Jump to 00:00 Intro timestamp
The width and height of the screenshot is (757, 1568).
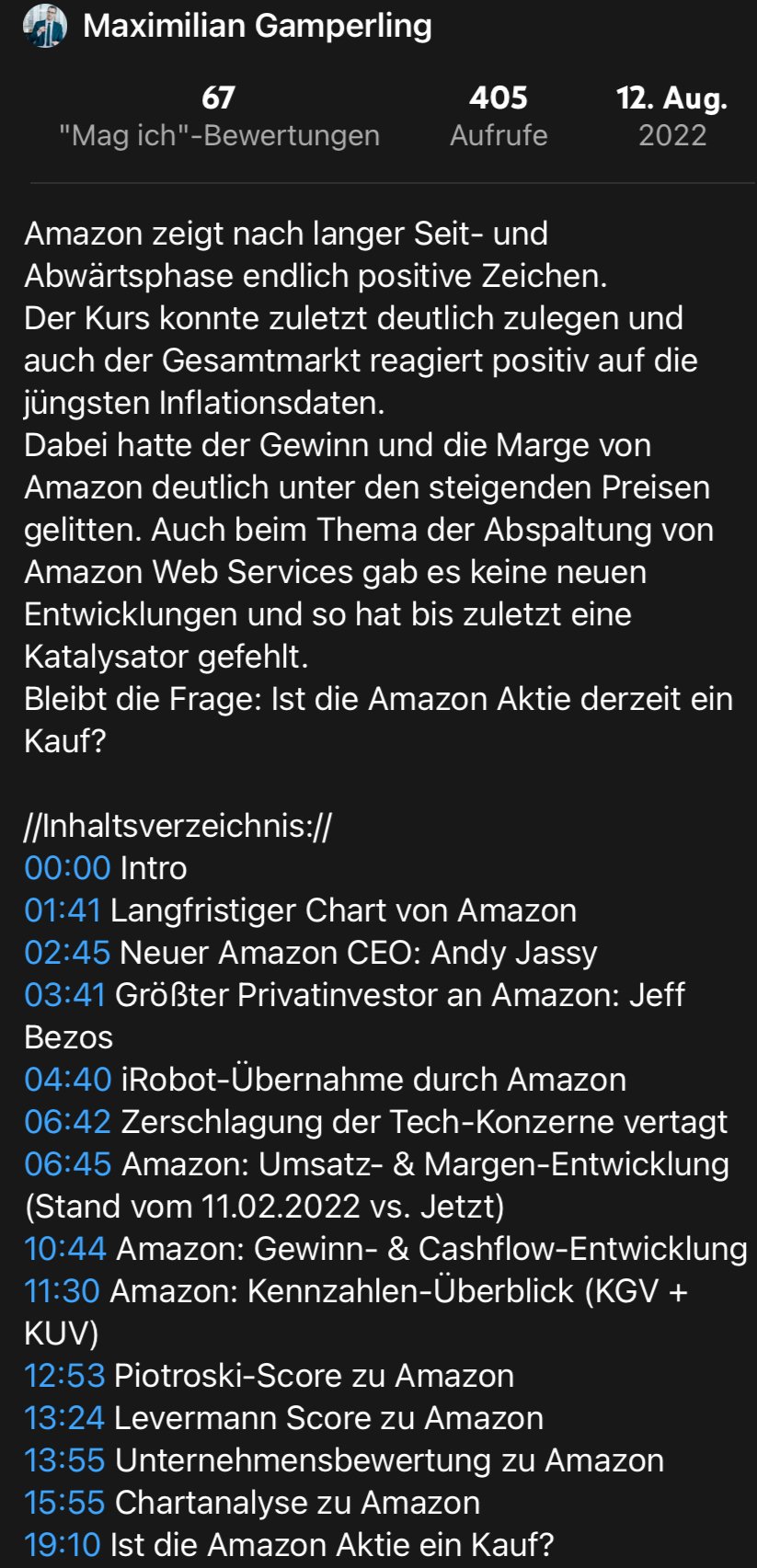(x=67, y=868)
